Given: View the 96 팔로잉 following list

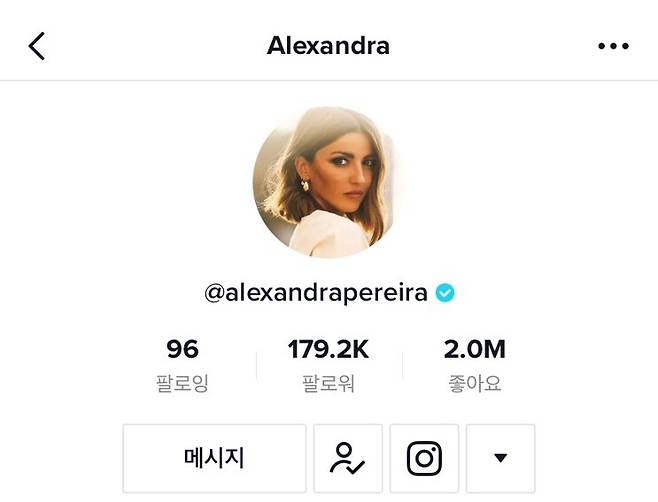Looking at the screenshot, I should [x=183, y=364].
